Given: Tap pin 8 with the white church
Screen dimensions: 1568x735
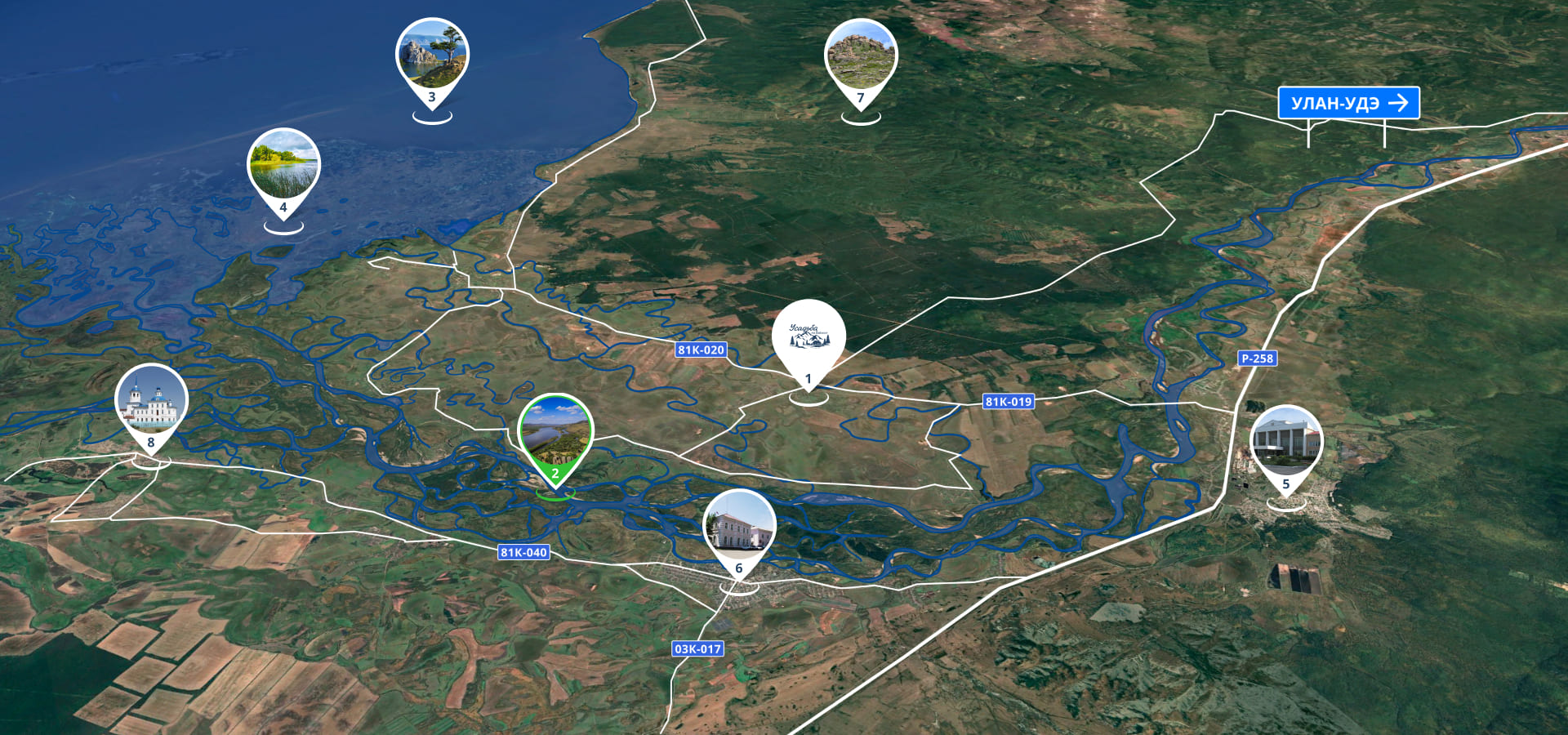Looking at the screenshot, I should (151, 401).
